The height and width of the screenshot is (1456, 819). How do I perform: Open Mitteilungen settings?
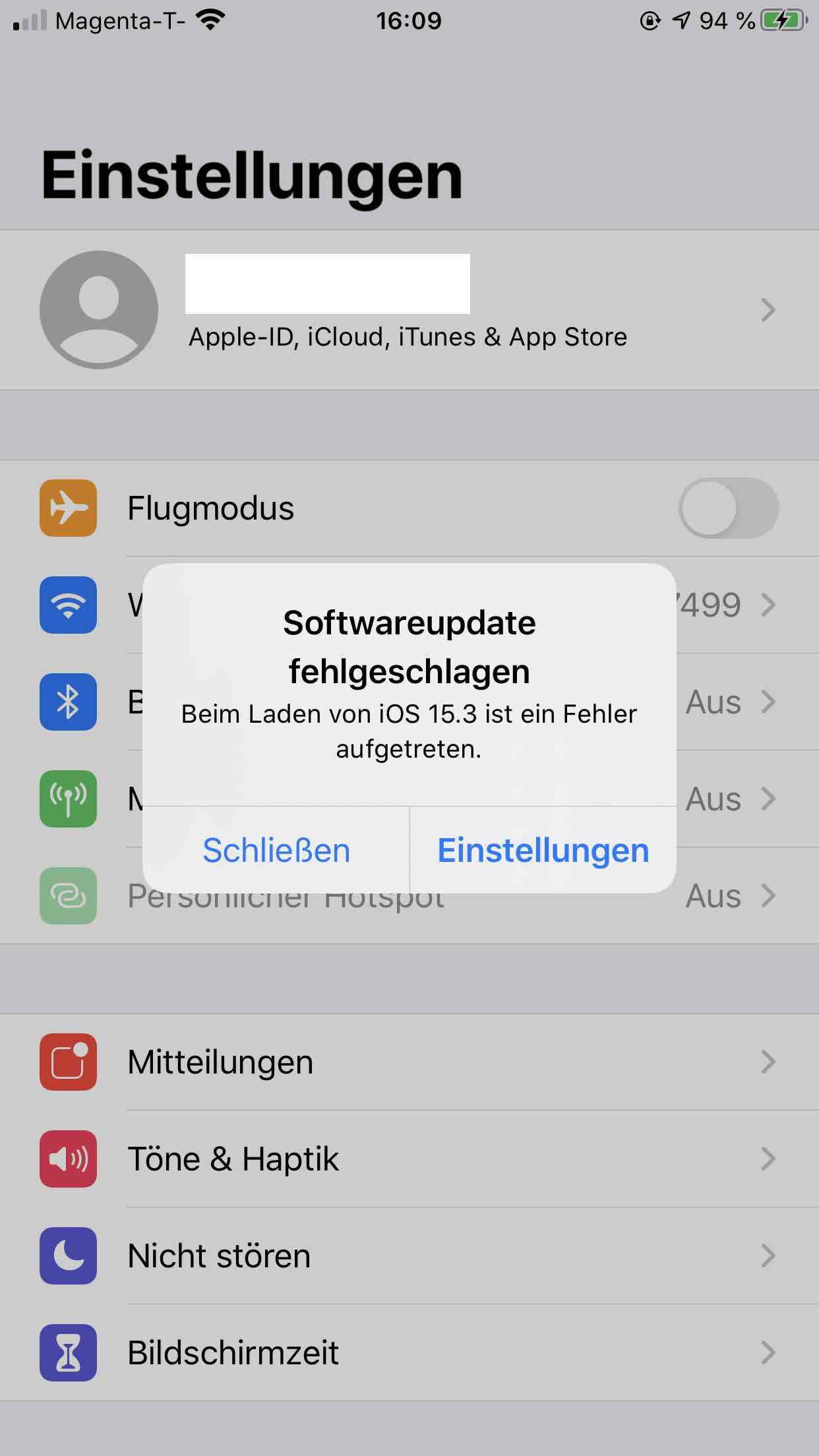(x=409, y=1062)
